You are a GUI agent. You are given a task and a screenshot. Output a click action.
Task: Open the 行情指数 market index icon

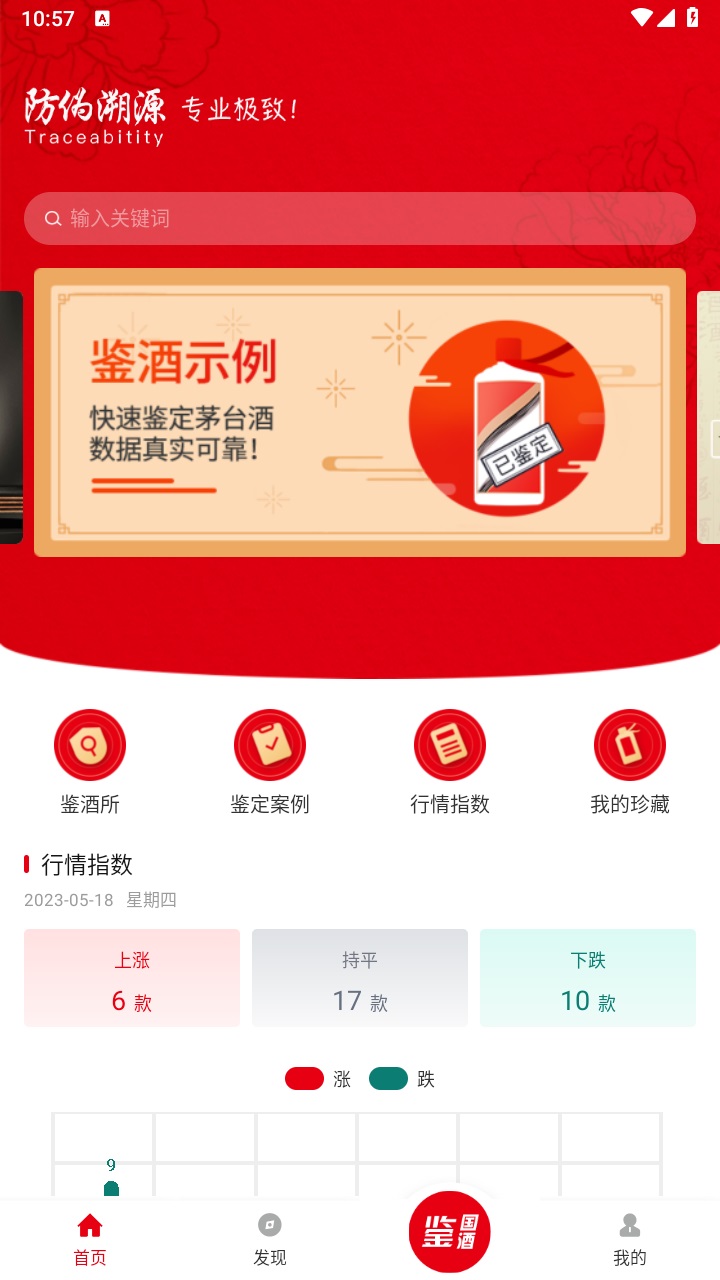coord(450,744)
